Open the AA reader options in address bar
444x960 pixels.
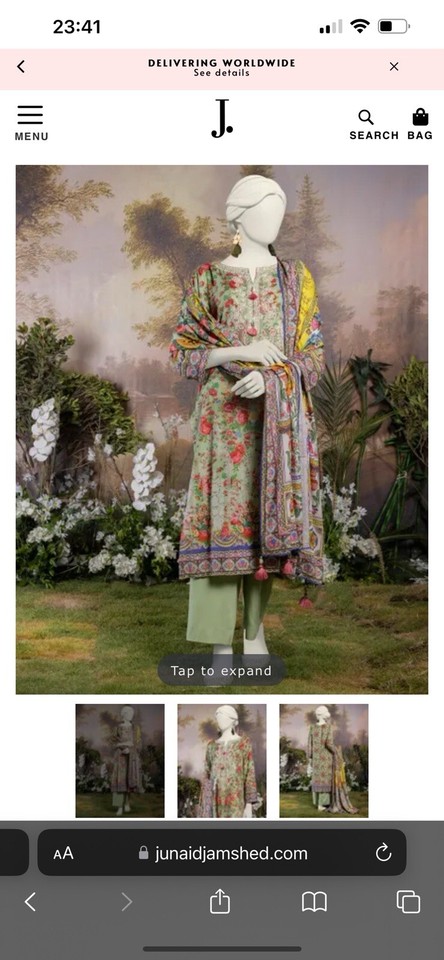pyautogui.click(x=63, y=853)
